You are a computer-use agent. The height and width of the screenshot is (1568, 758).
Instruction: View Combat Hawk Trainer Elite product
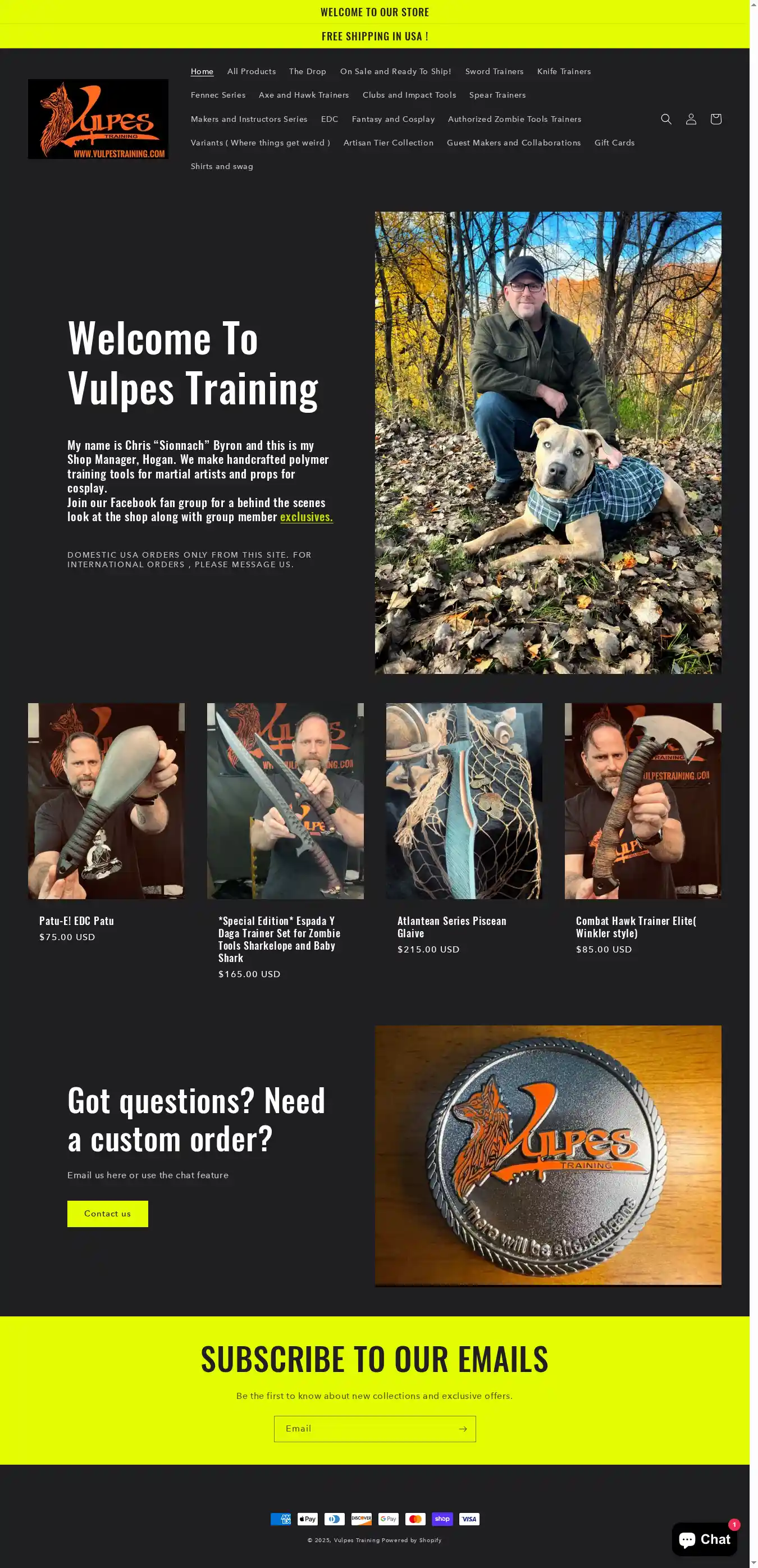coord(636,927)
